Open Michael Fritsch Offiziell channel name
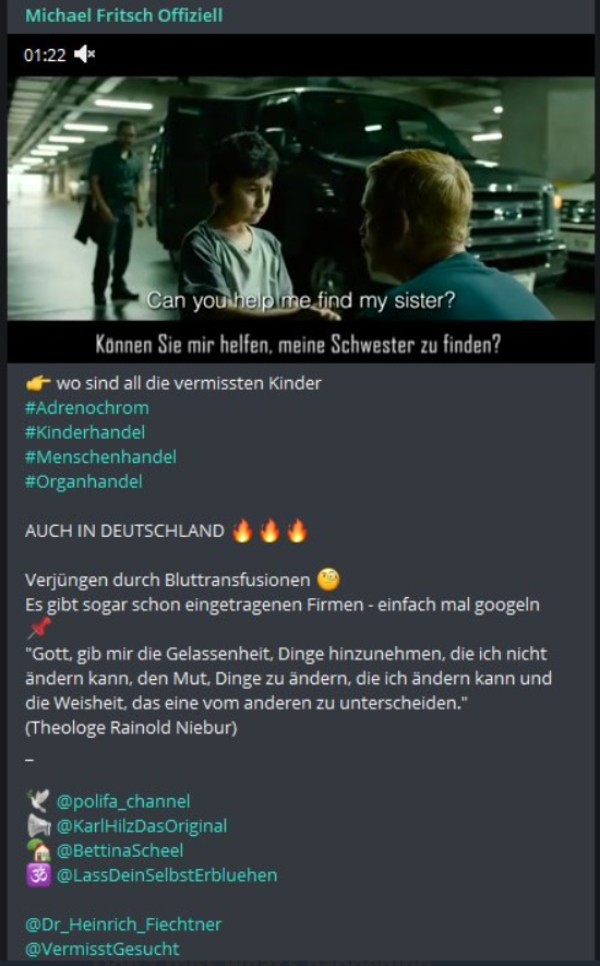The width and height of the screenshot is (600, 966). (124, 15)
